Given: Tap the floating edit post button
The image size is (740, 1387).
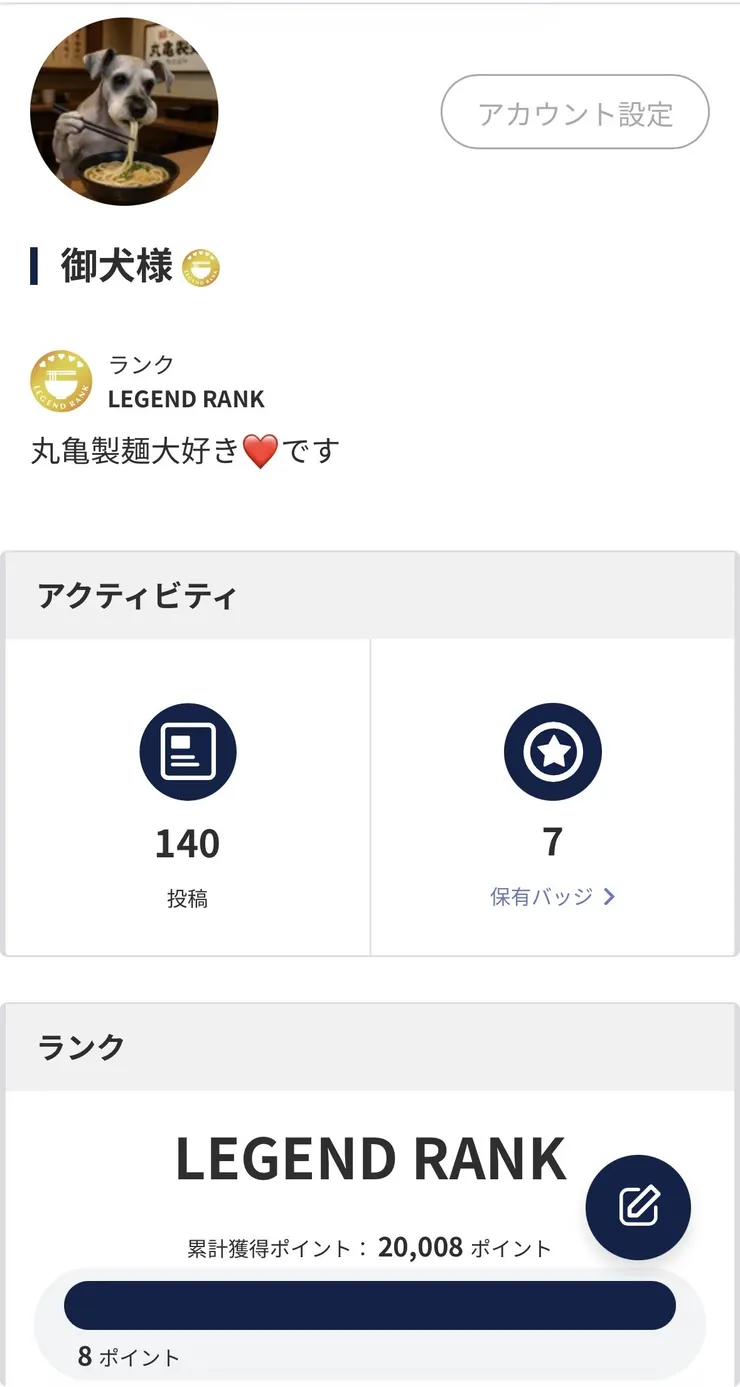Looking at the screenshot, I should [x=638, y=1207].
